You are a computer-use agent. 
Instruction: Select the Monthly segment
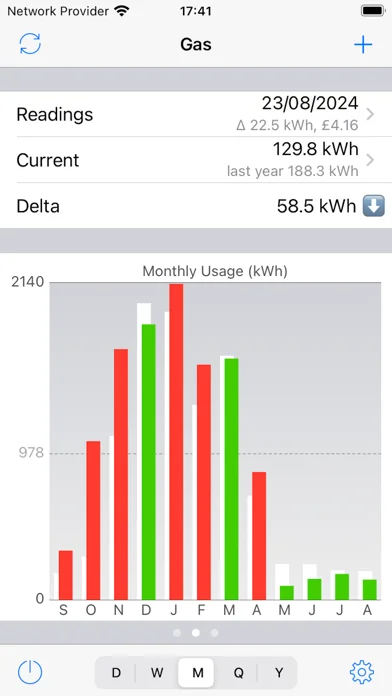197,672
